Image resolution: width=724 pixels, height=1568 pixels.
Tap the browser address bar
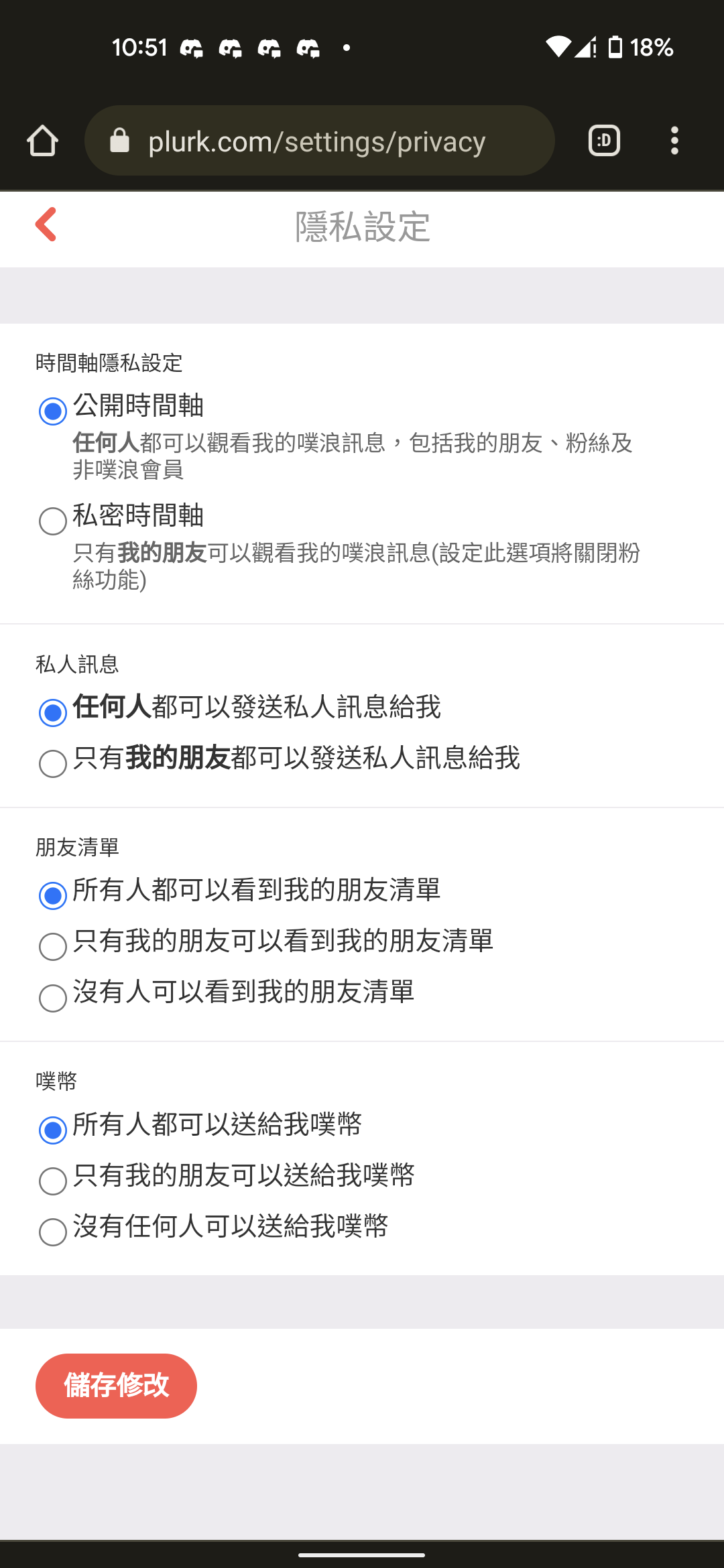319,141
